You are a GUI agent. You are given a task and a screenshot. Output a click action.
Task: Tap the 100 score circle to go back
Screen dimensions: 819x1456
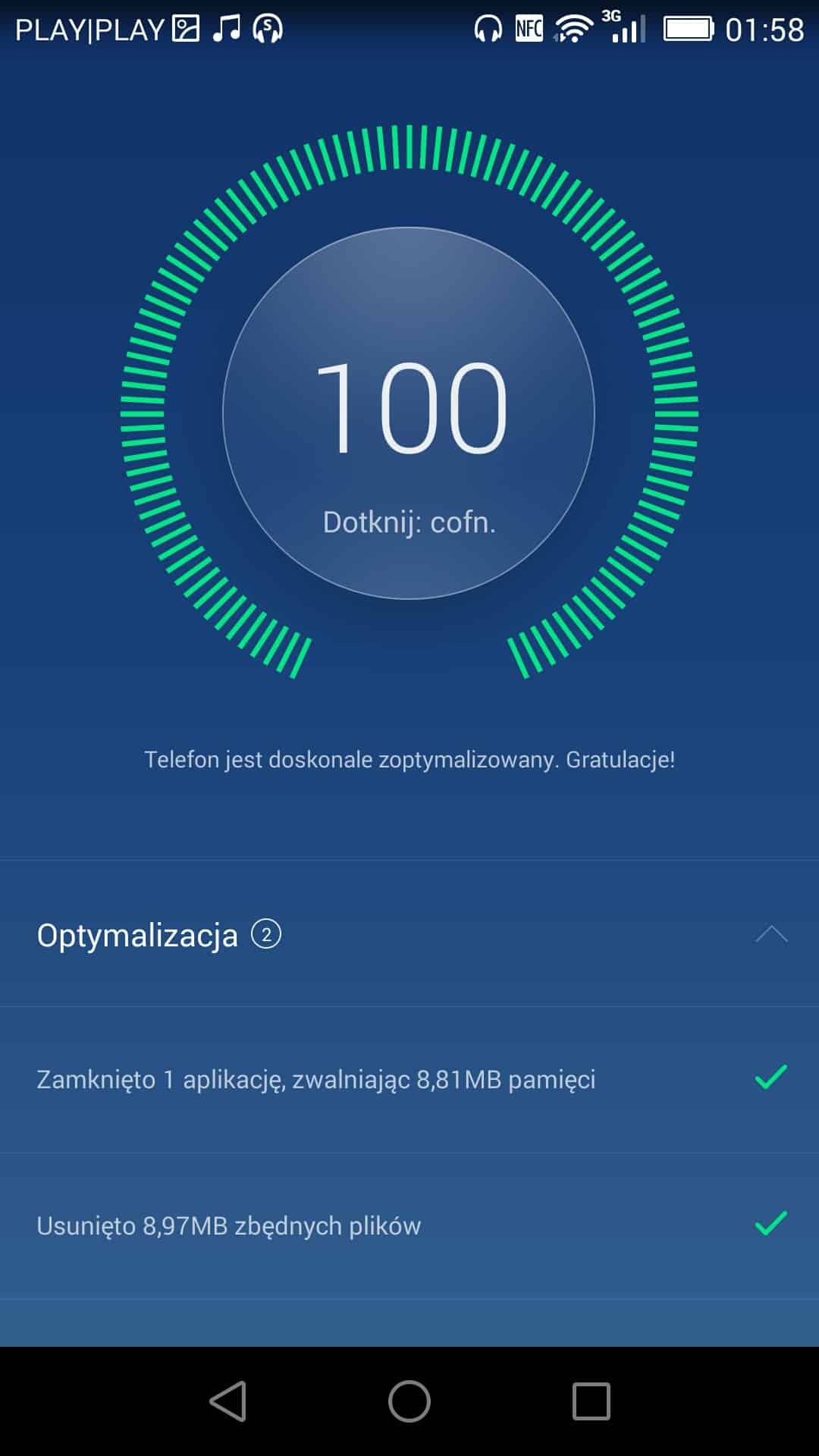[x=409, y=413]
